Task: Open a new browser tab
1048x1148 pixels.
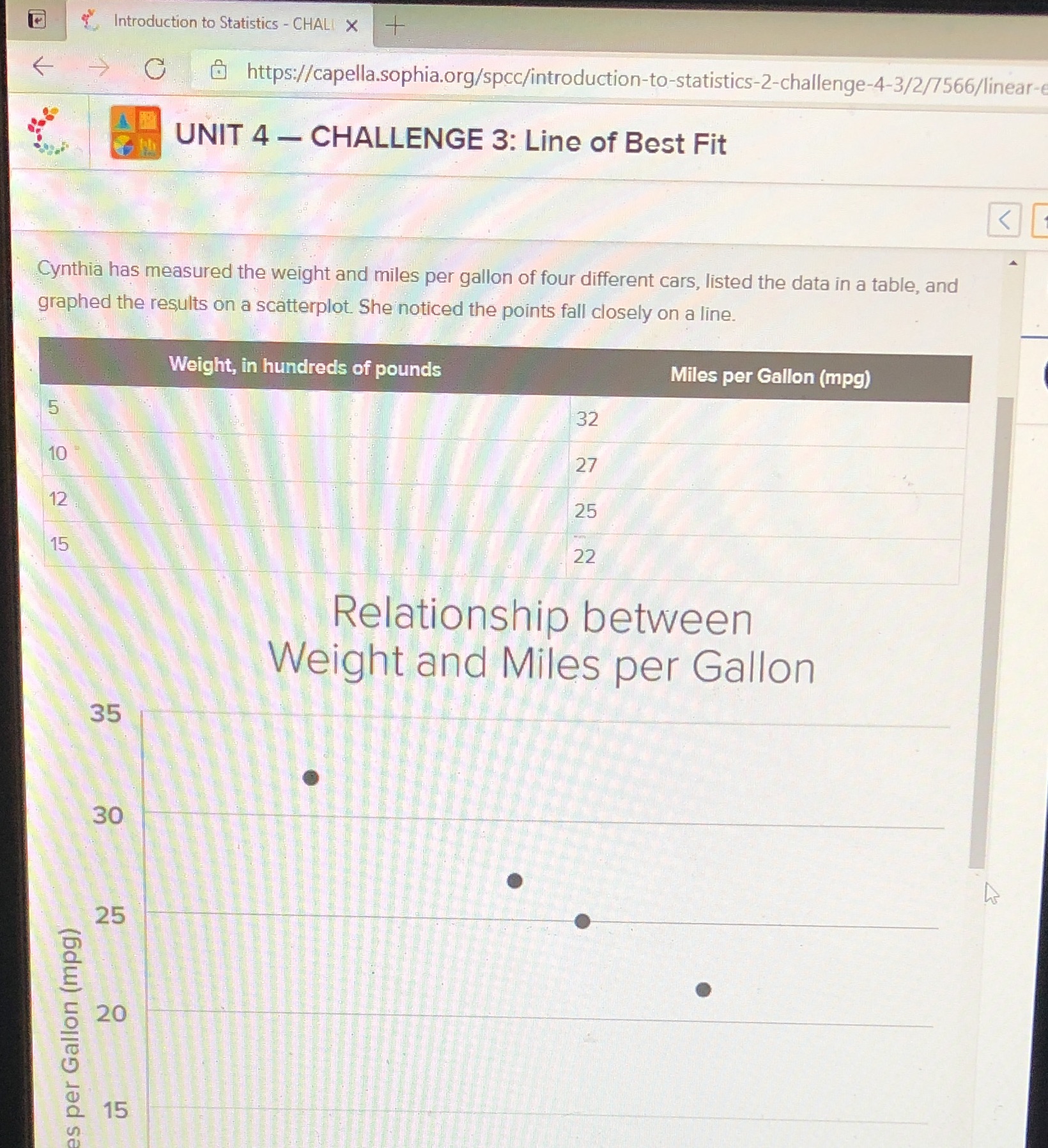Action: tap(396, 26)
